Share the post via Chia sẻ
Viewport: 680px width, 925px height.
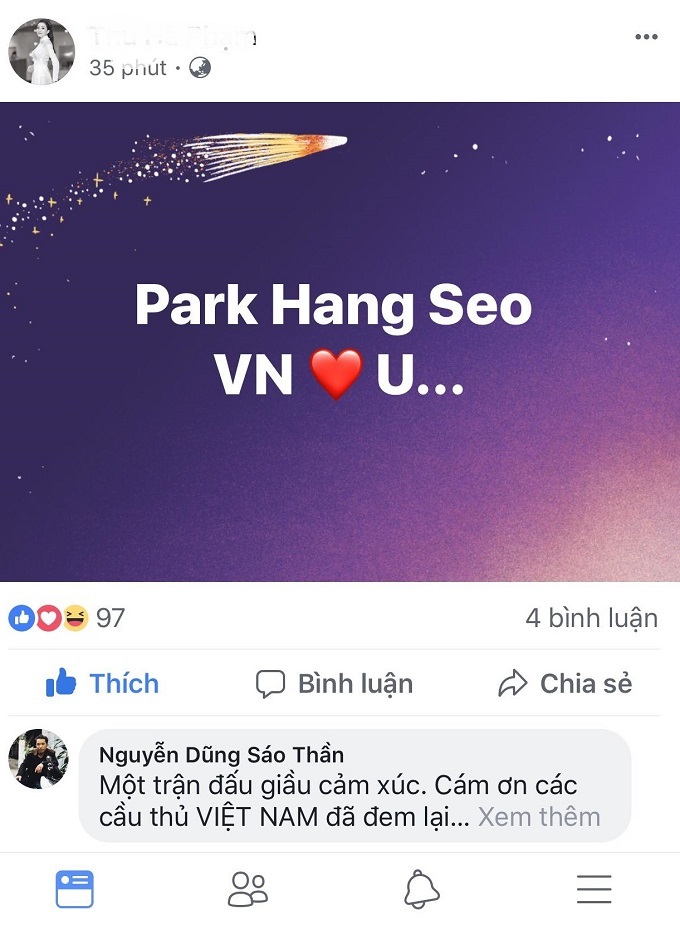click(x=565, y=684)
